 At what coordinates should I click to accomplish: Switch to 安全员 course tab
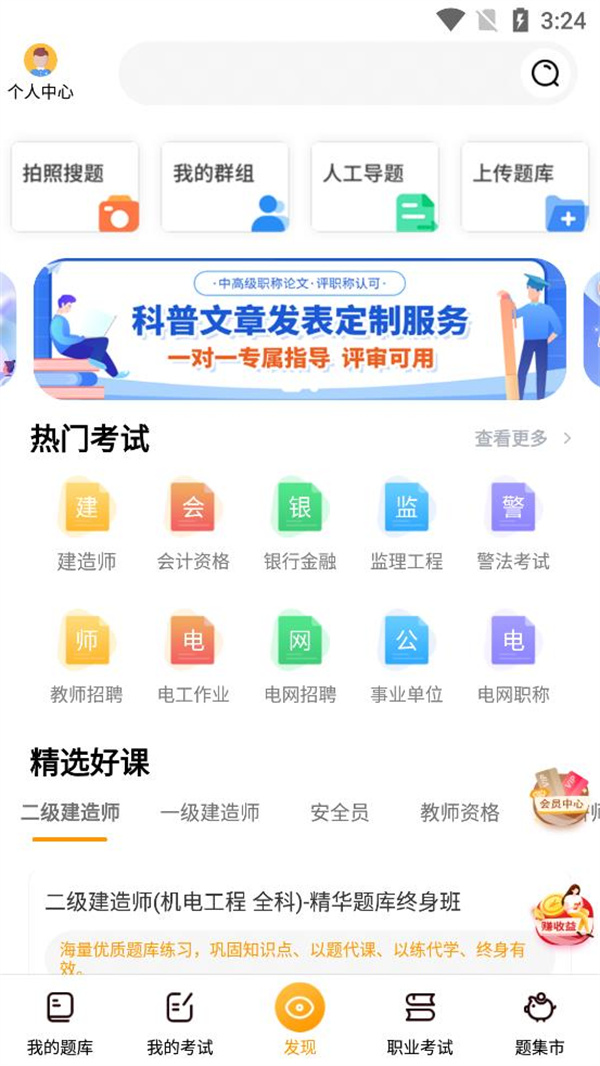(340, 813)
